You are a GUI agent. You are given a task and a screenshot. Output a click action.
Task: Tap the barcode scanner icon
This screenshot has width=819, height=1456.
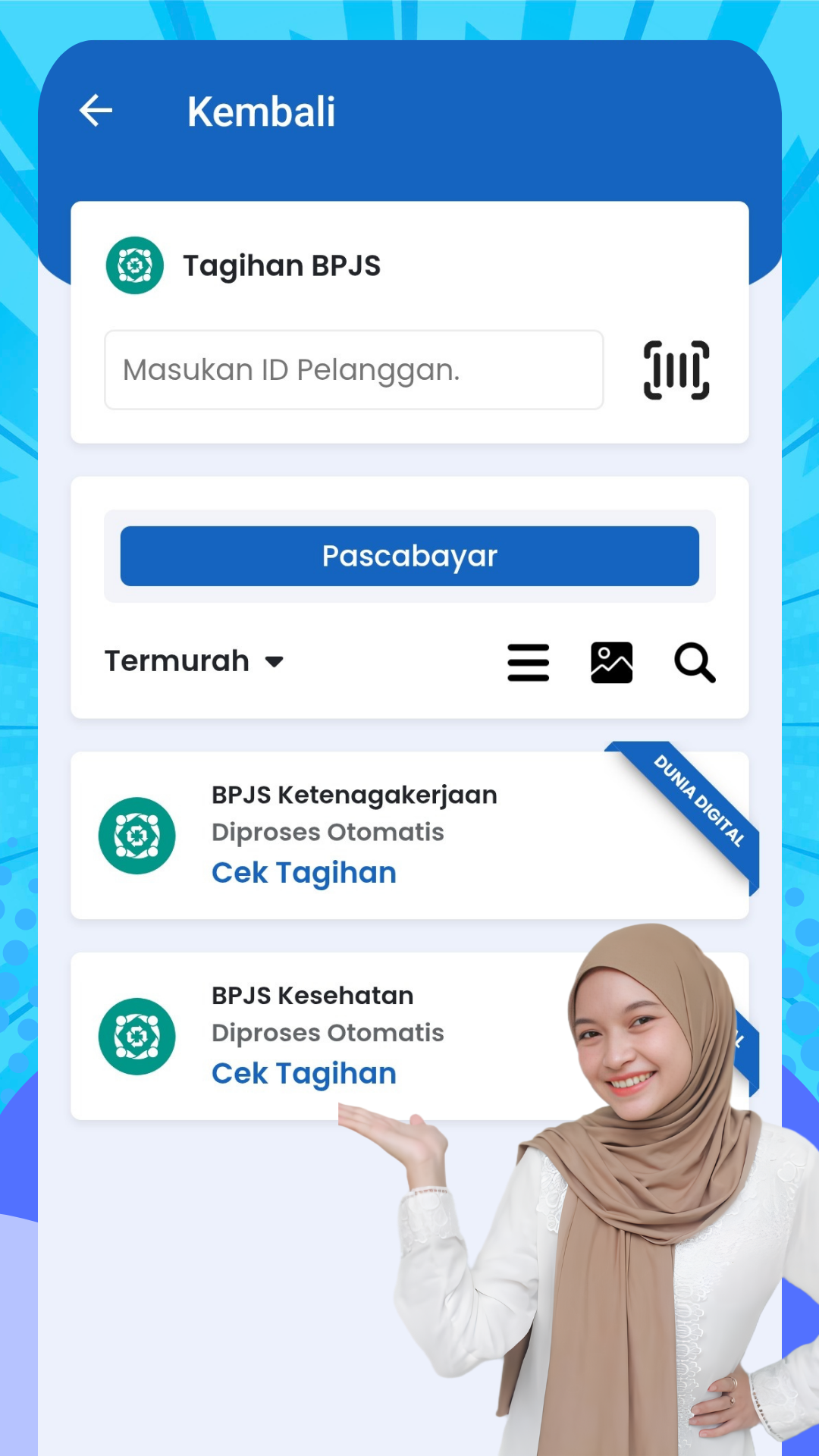[676, 369]
